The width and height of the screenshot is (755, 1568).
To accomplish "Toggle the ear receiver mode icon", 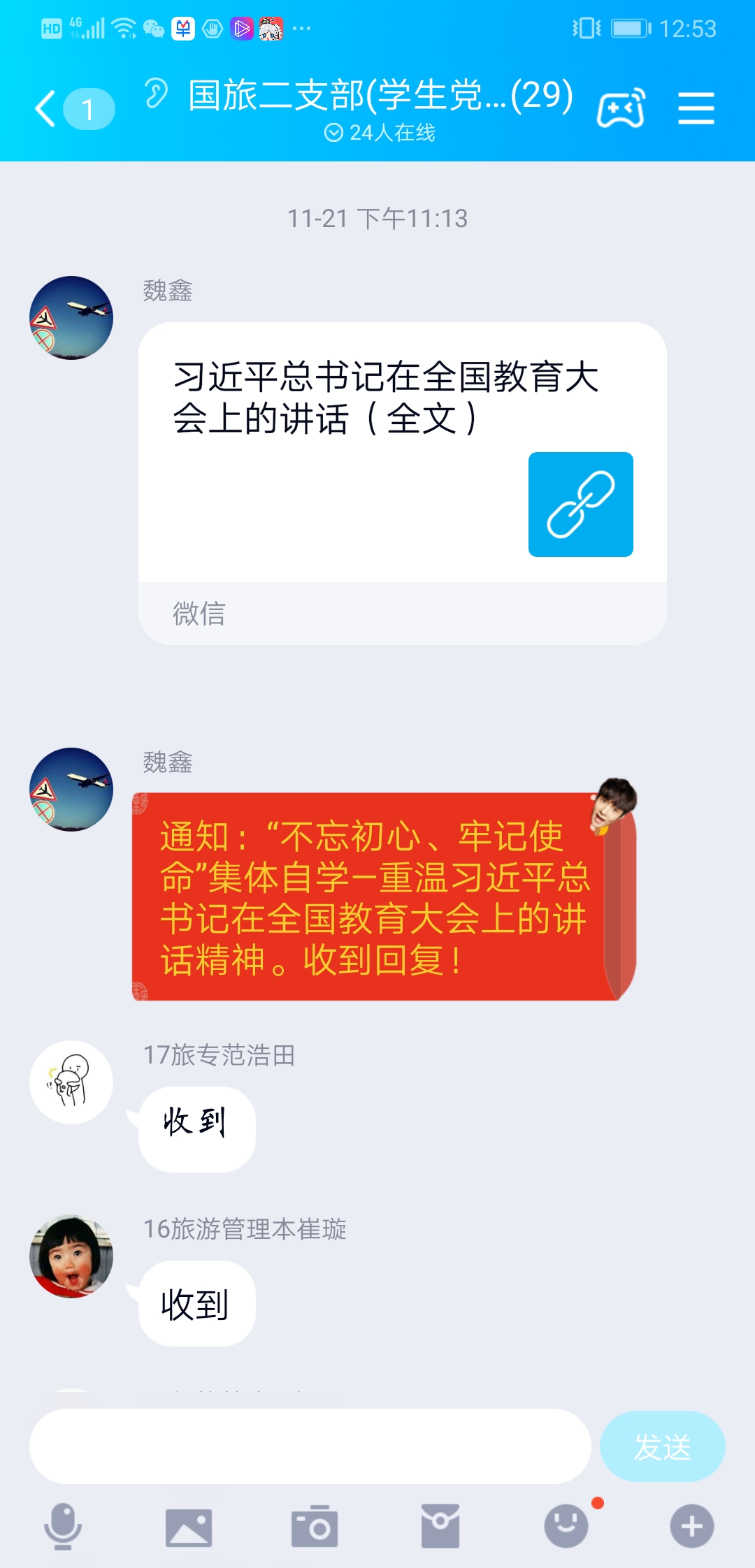I will tap(157, 94).
